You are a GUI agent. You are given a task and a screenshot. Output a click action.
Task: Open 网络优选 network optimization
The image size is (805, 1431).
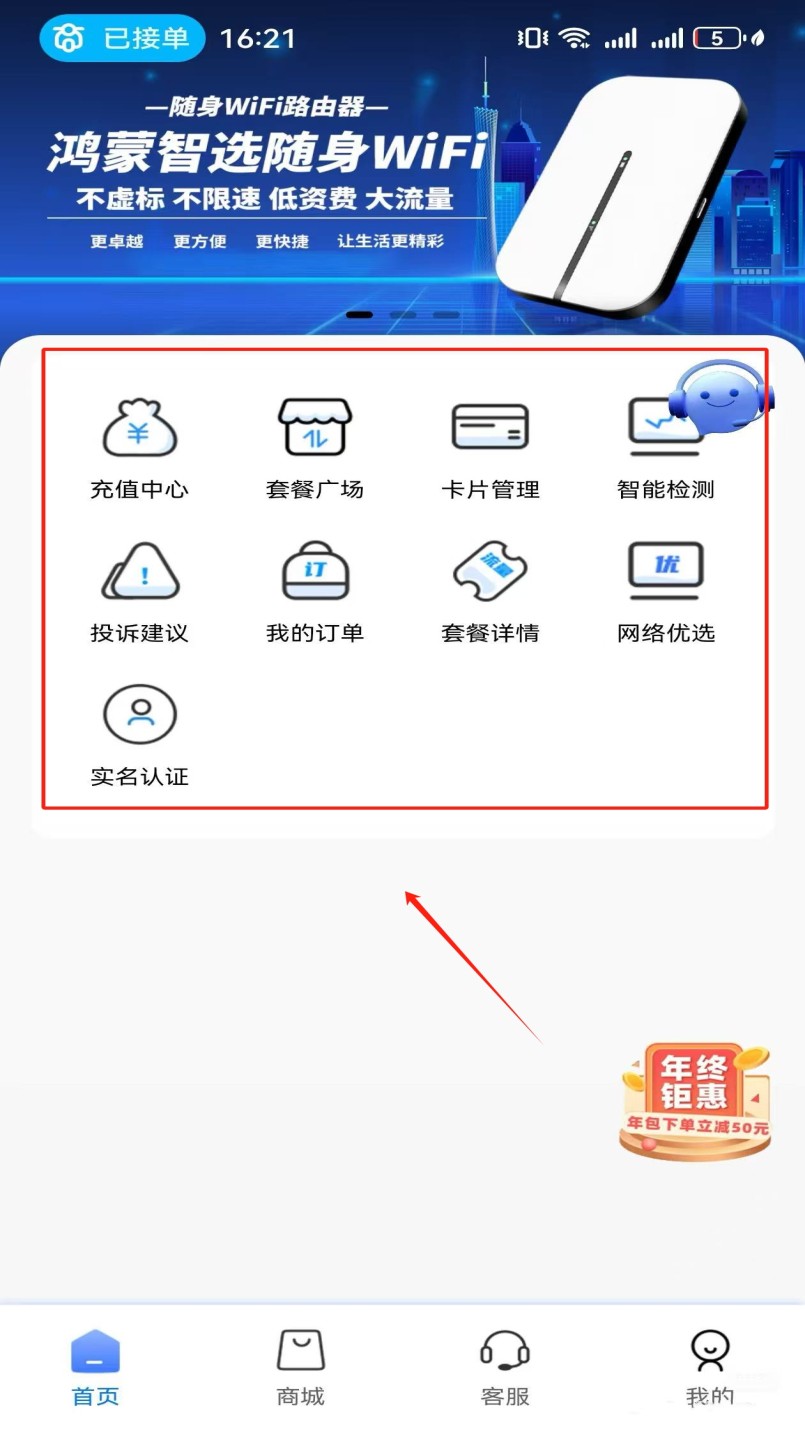click(x=665, y=591)
